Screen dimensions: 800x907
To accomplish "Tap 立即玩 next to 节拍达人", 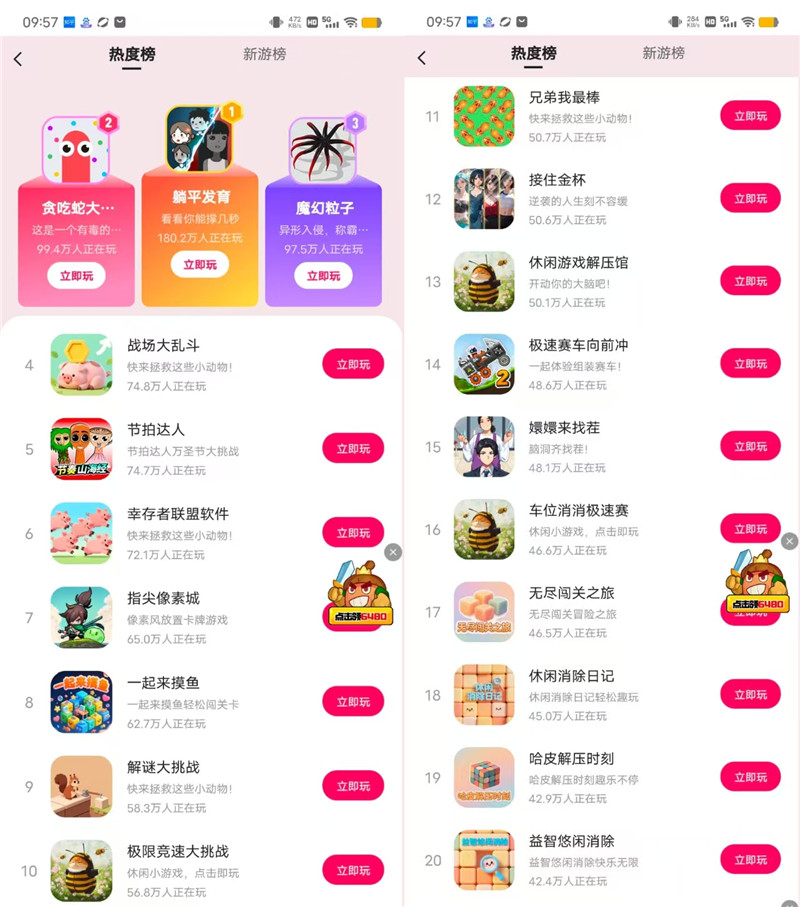I will 353,448.
